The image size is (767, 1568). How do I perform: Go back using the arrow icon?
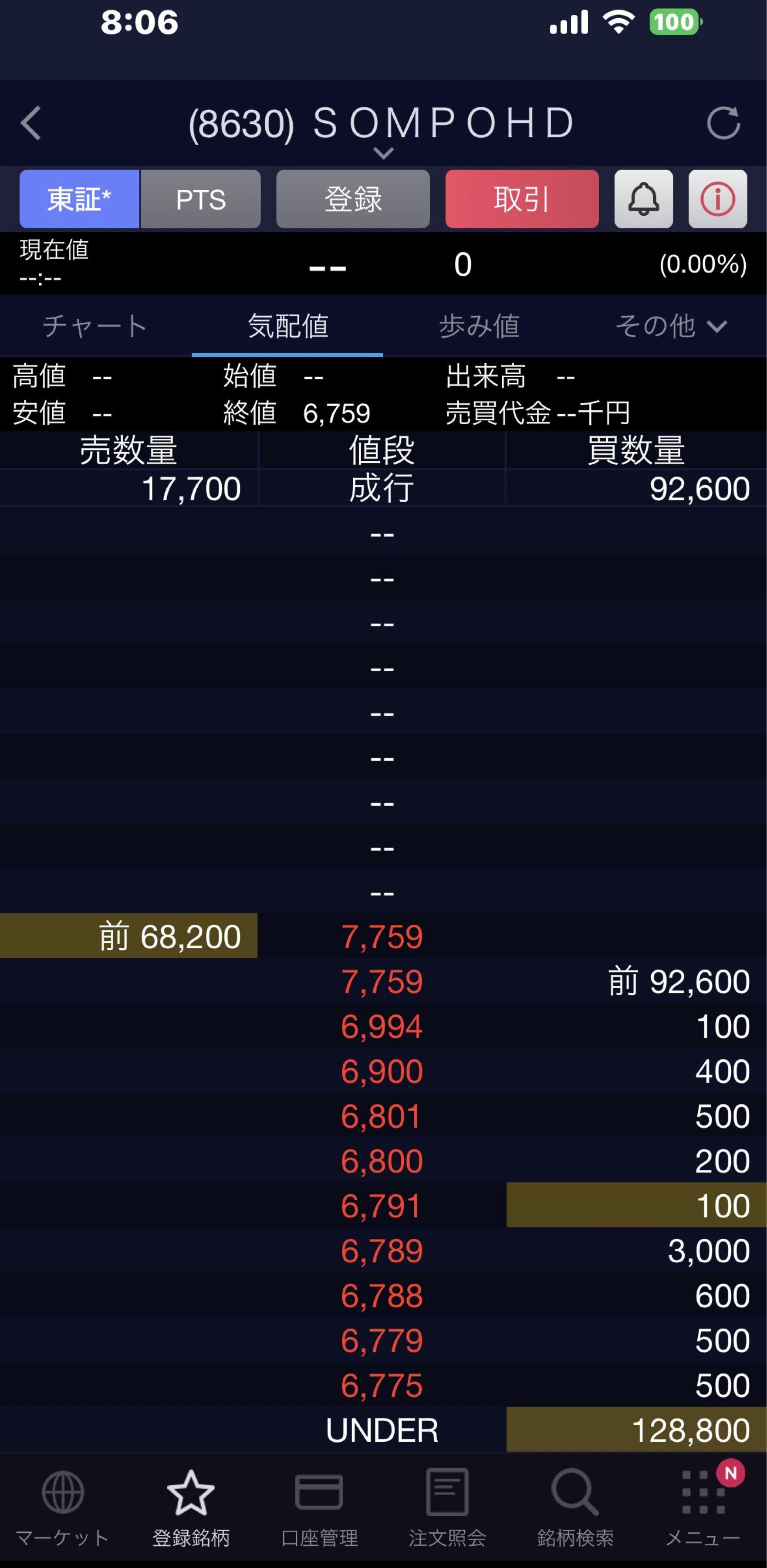pyautogui.click(x=30, y=124)
